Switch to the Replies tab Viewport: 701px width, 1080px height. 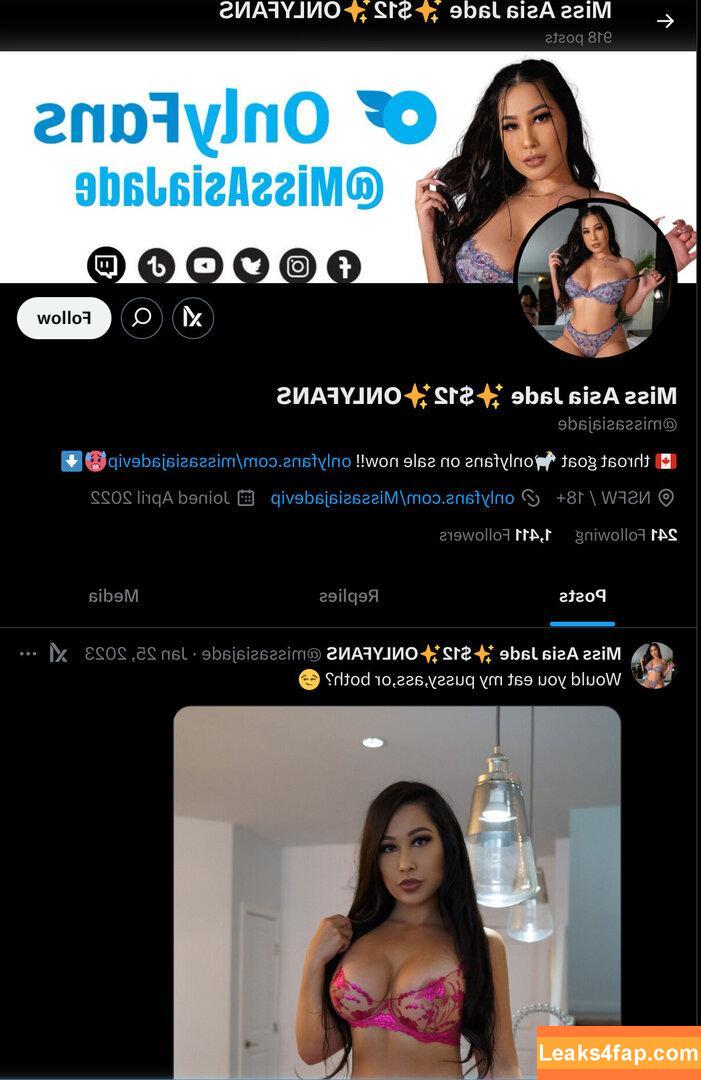(x=349, y=596)
